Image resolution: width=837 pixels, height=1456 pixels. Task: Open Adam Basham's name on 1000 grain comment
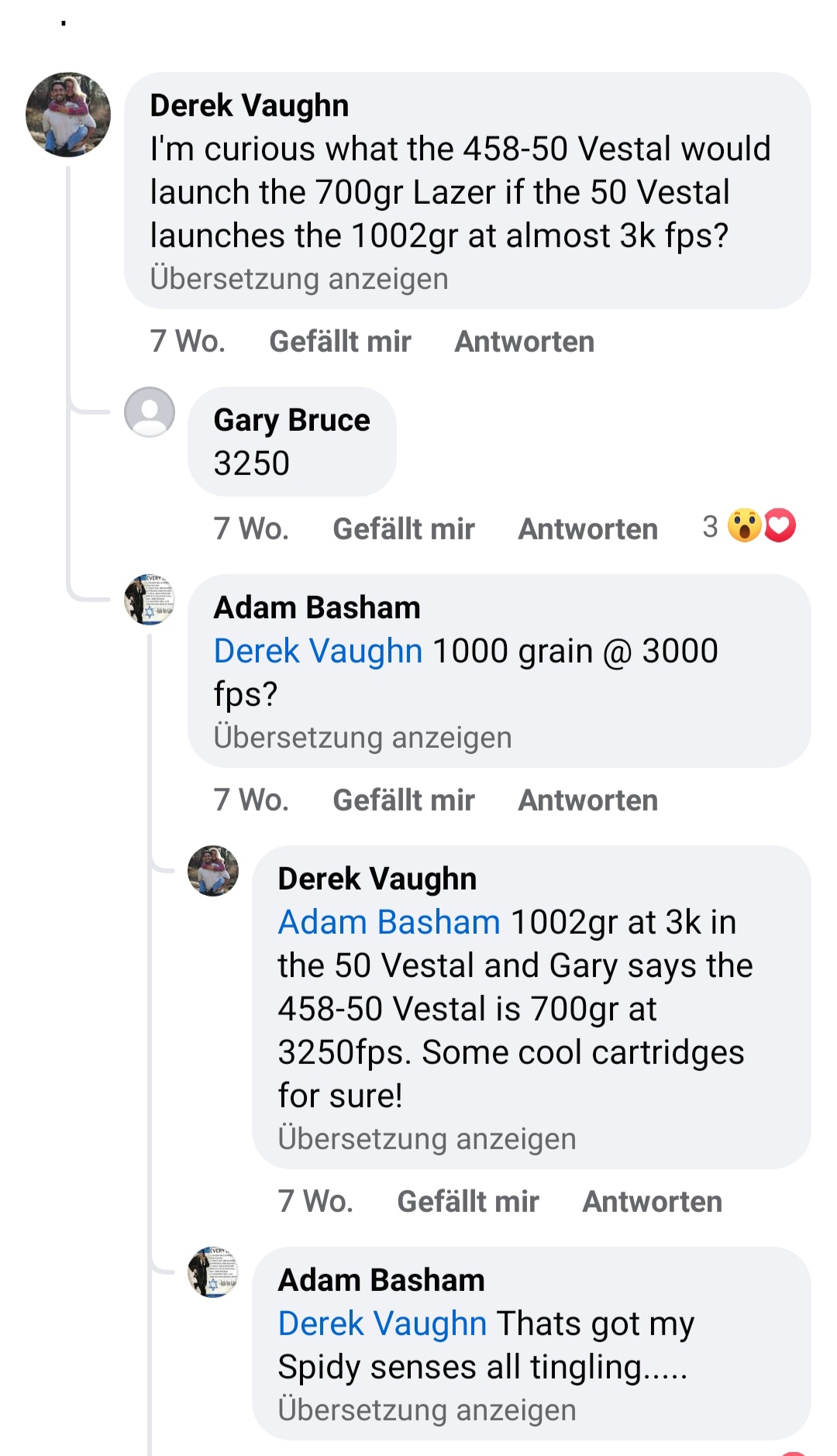[317, 608]
